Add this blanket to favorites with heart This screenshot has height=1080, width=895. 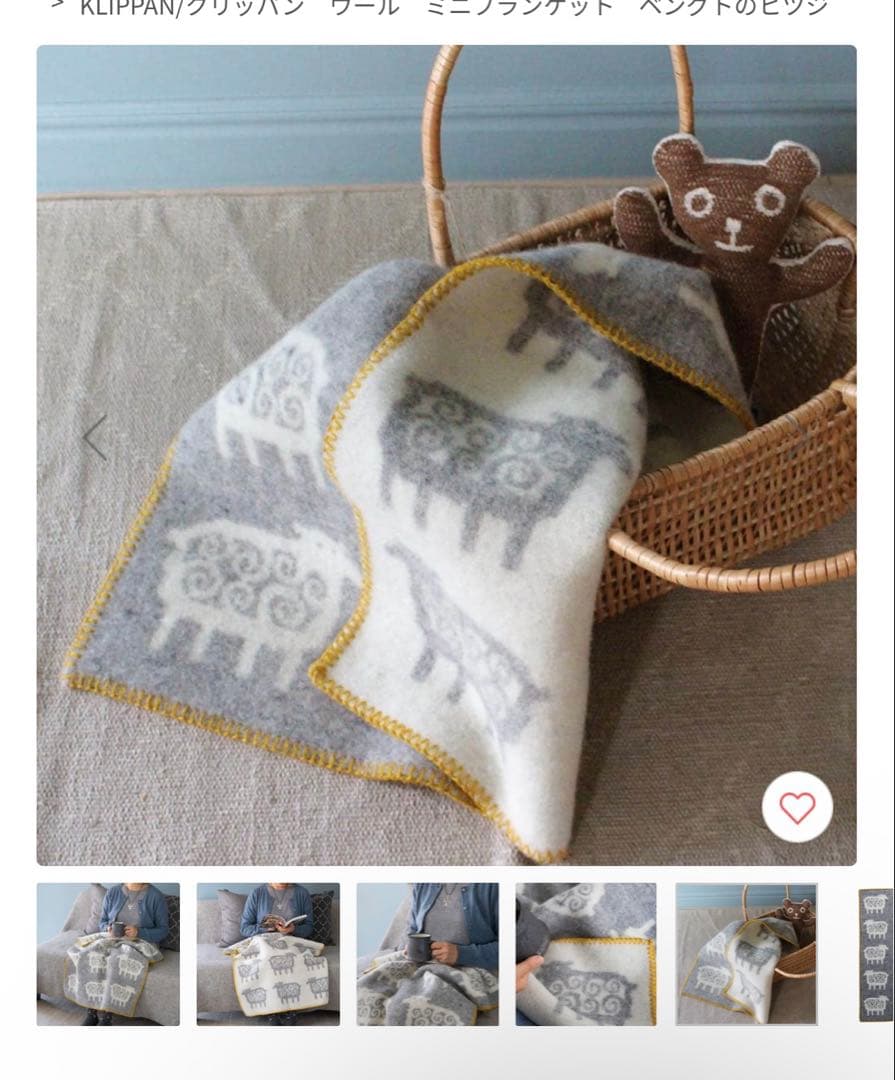point(797,807)
